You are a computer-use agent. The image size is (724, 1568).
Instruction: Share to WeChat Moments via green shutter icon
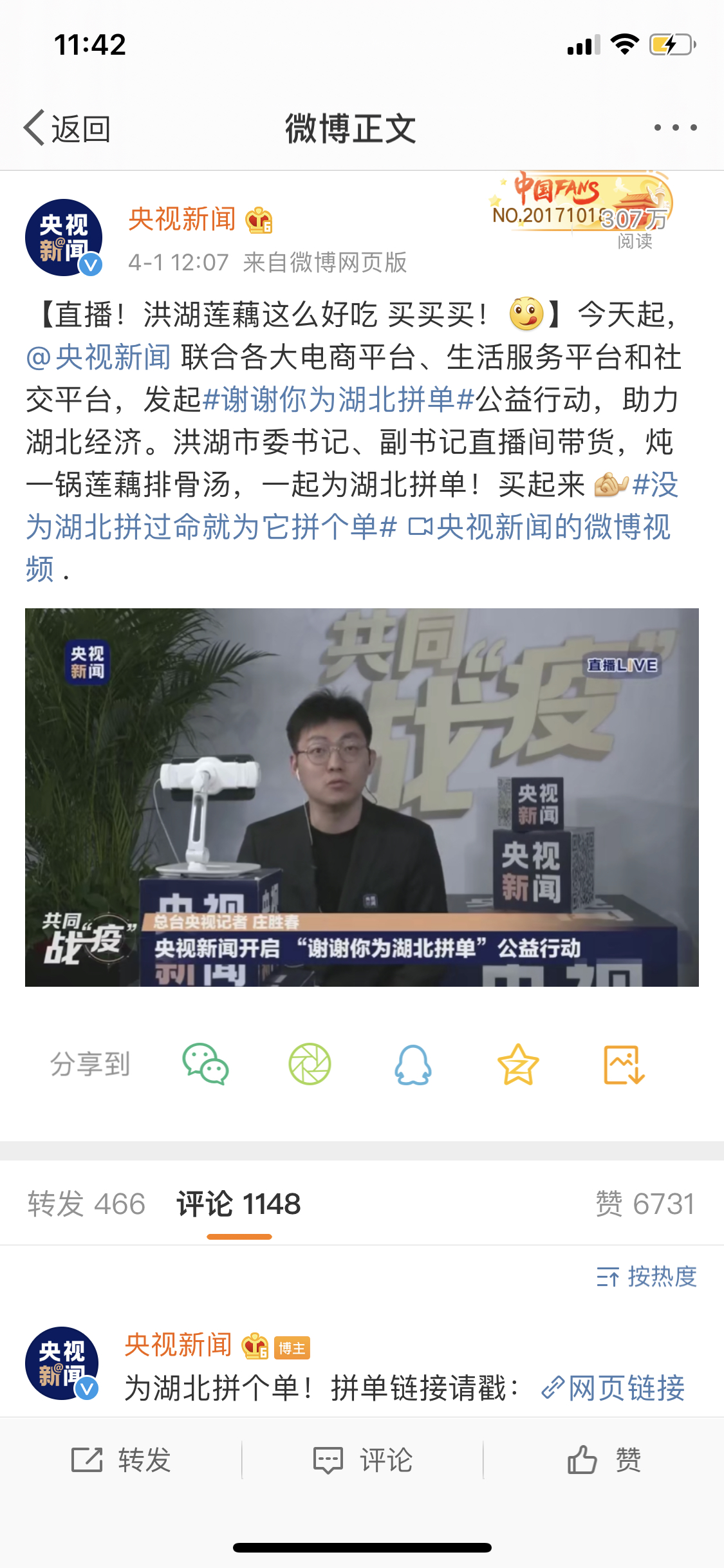point(310,1064)
